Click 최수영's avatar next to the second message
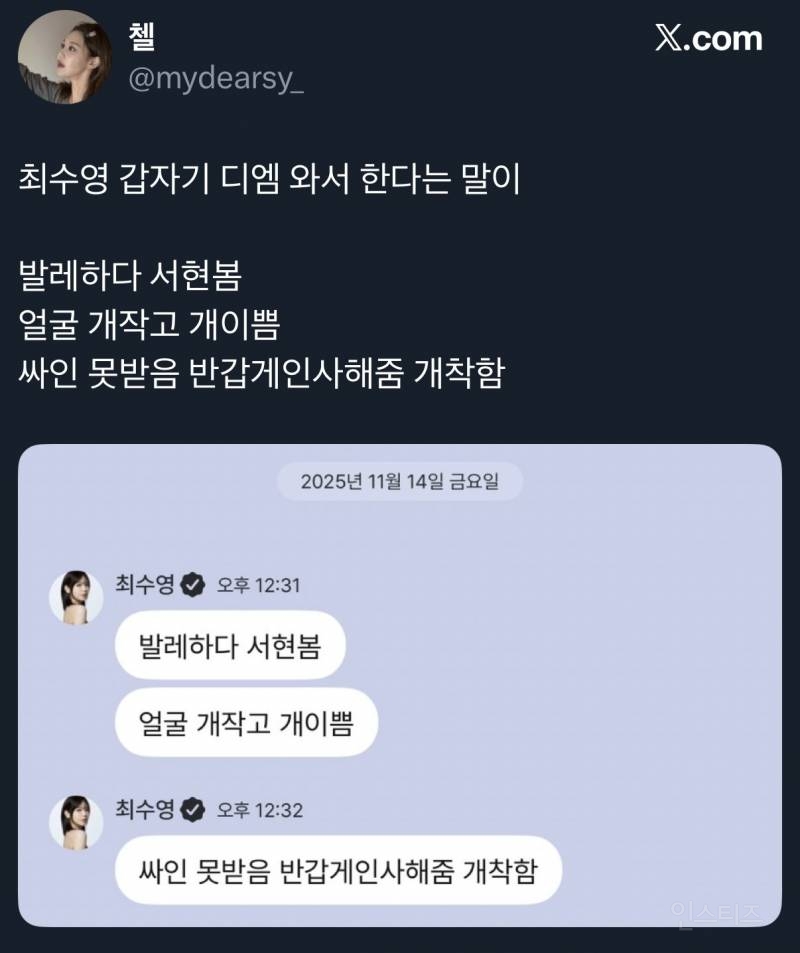 74,812
